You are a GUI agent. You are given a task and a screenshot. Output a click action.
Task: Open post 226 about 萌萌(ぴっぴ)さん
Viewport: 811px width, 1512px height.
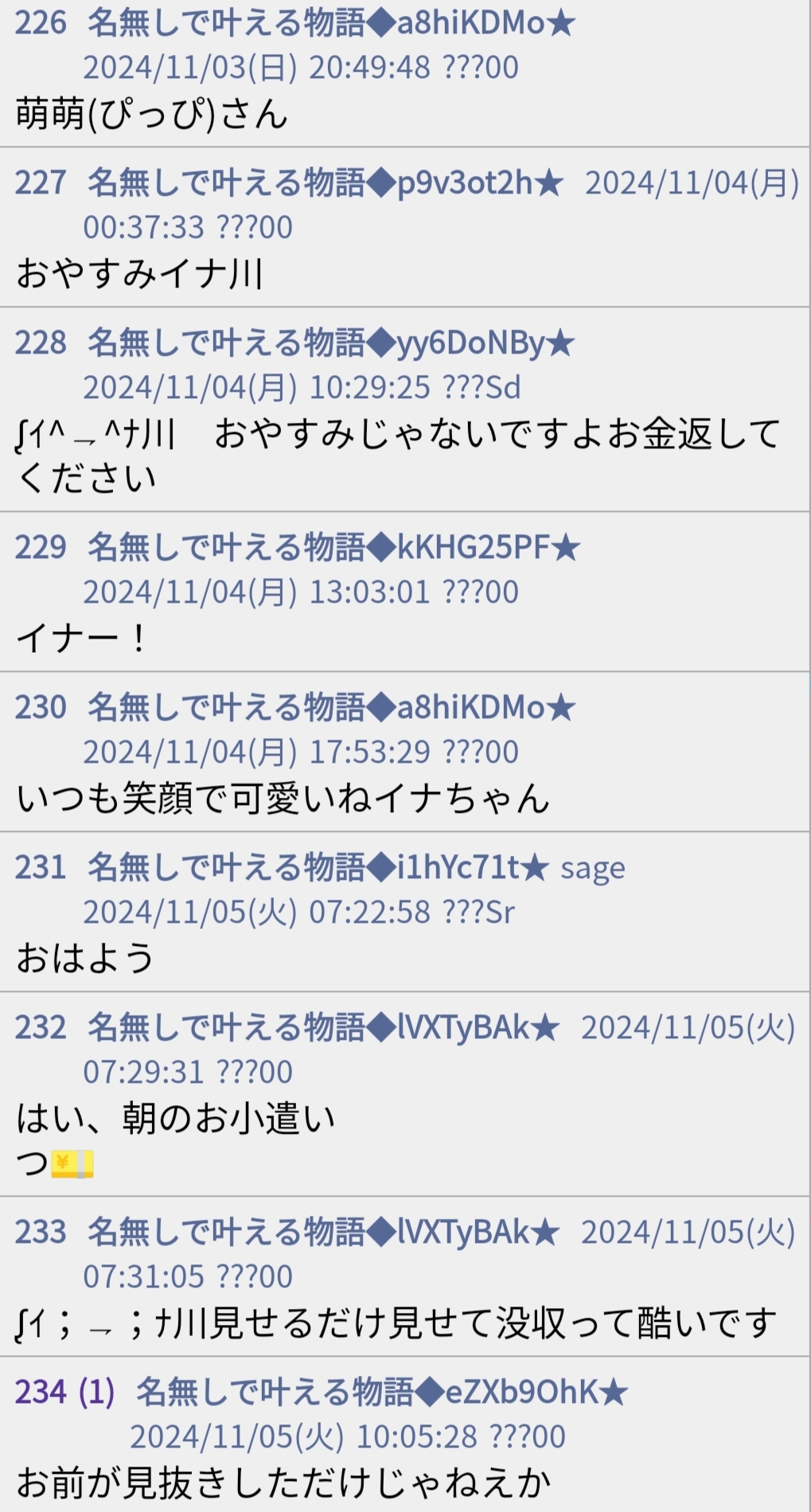pos(404,72)
